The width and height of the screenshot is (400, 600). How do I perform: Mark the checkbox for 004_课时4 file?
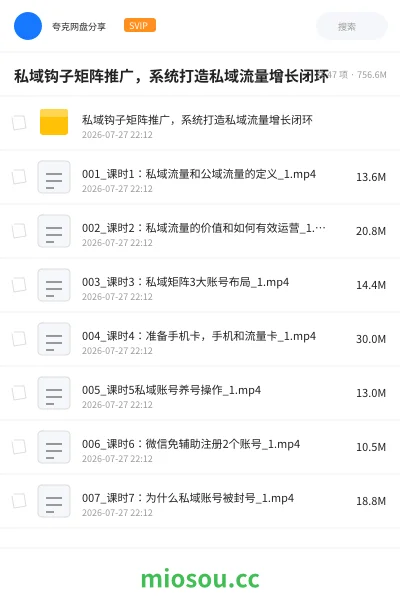point(19,339)
